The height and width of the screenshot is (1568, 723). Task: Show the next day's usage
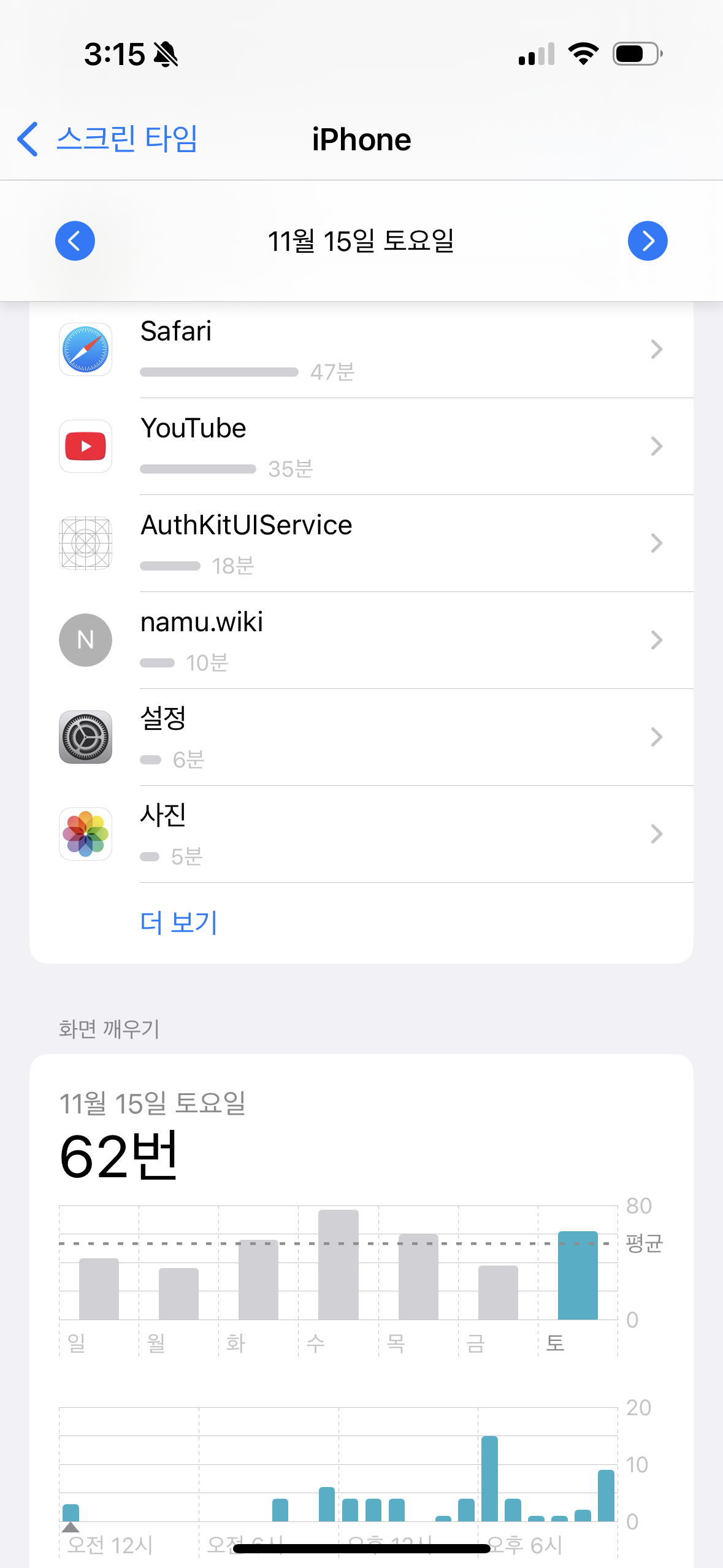coord(647,240)
